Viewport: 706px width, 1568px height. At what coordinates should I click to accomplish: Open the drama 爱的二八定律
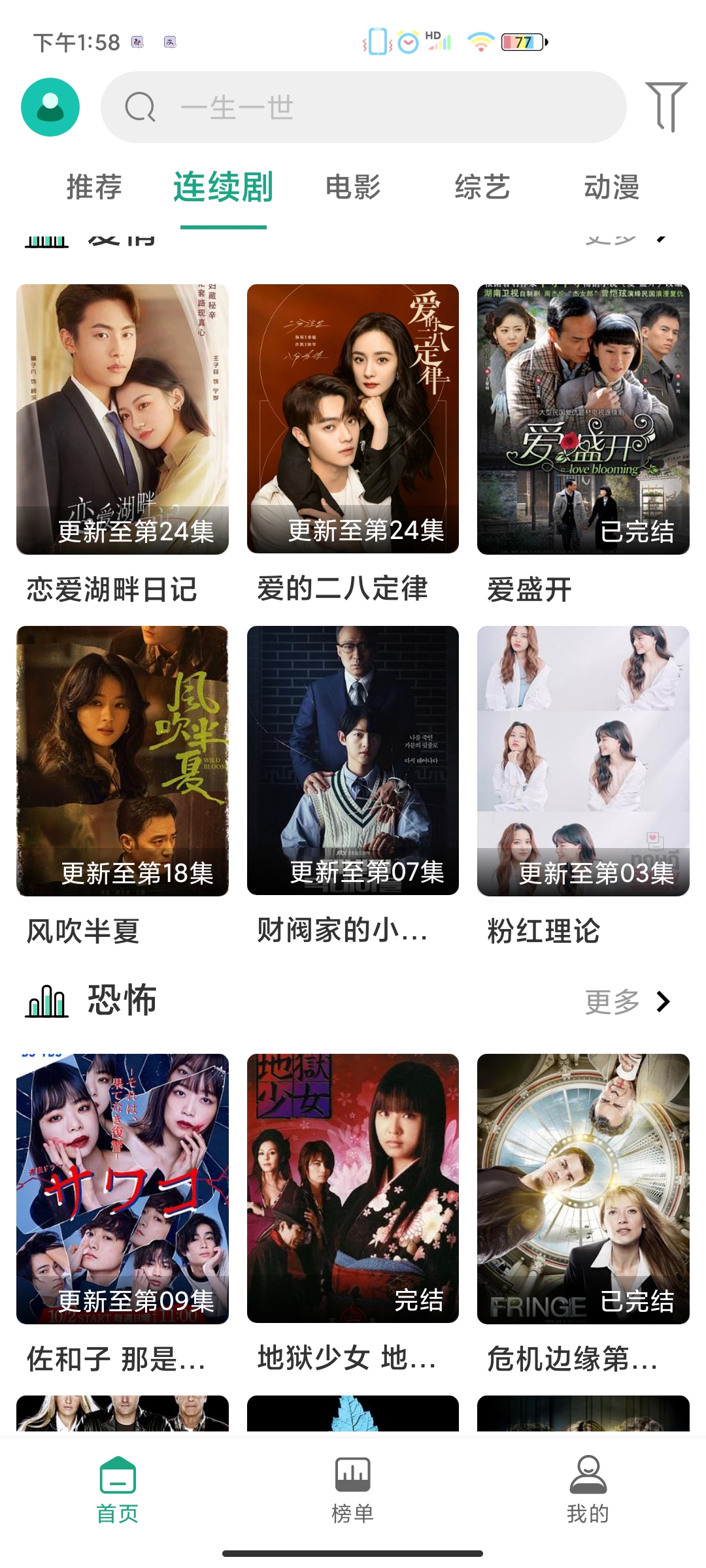353,419
